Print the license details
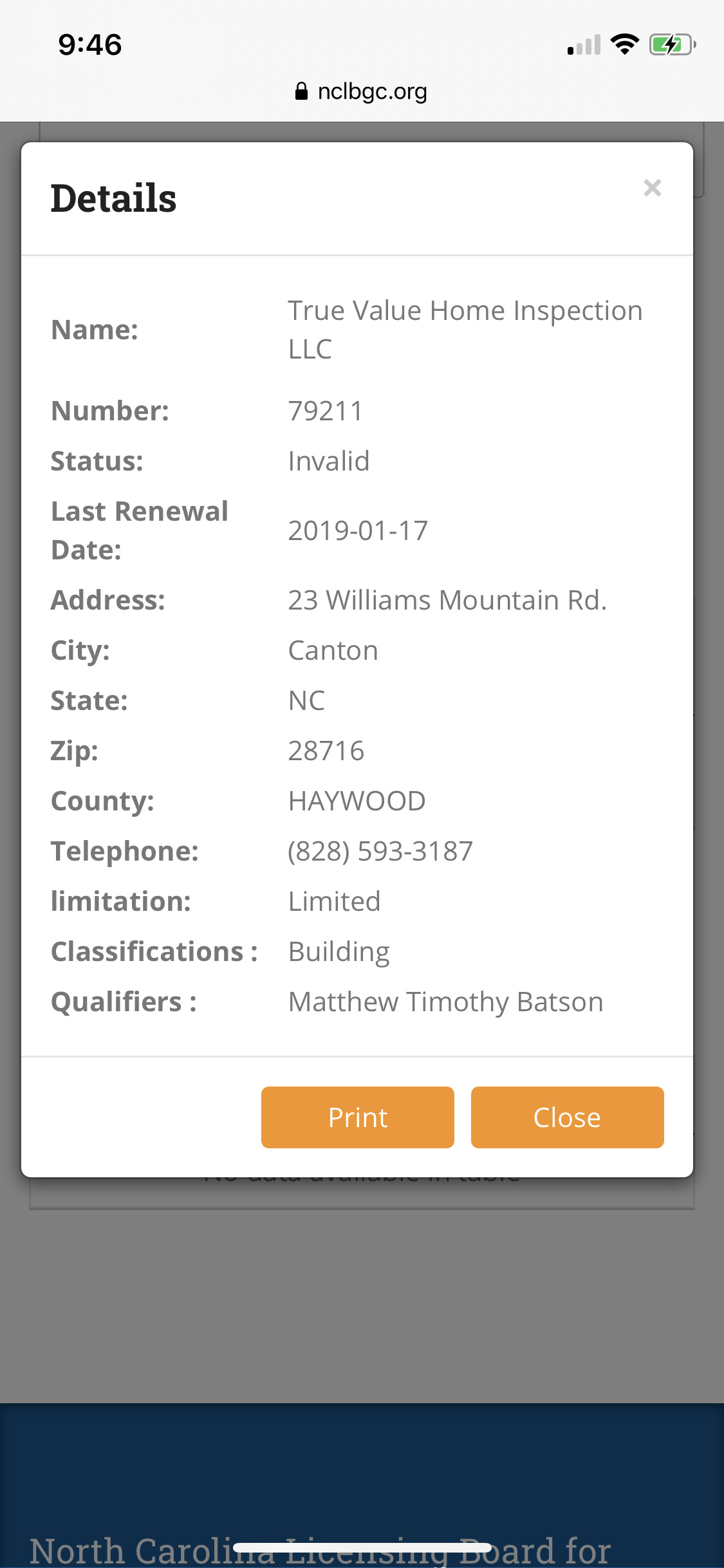 pyautogui.click(x=357, y=1117)
